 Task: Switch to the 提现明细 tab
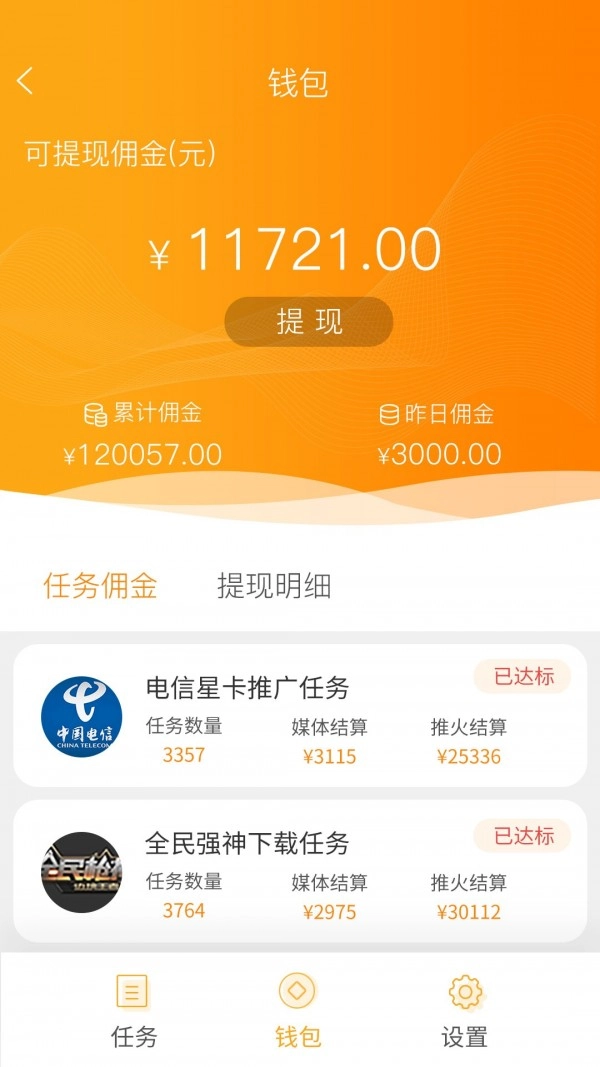[x=274, y=586]
